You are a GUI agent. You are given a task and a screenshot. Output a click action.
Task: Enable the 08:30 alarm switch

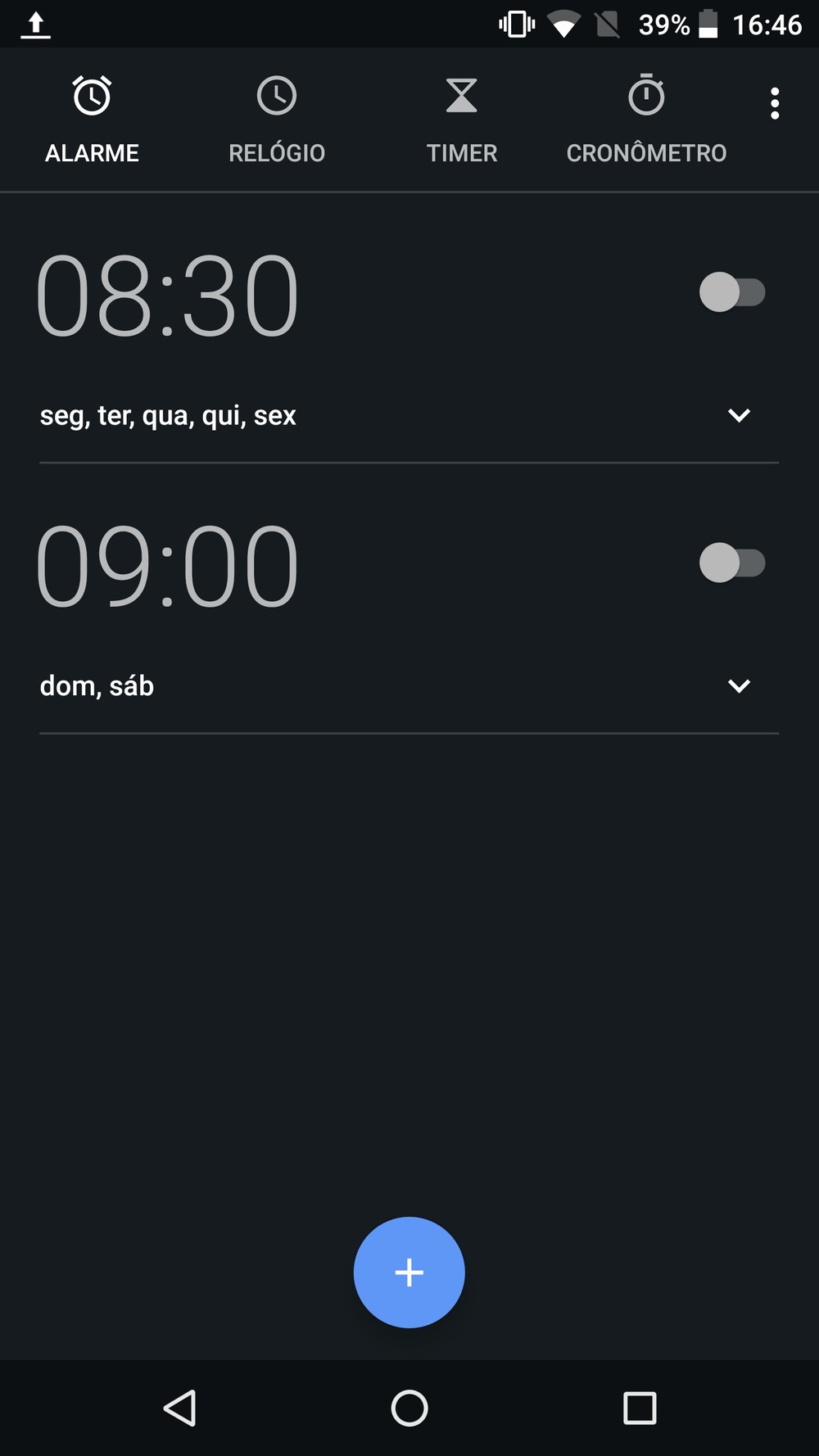[x=732, y=292]
